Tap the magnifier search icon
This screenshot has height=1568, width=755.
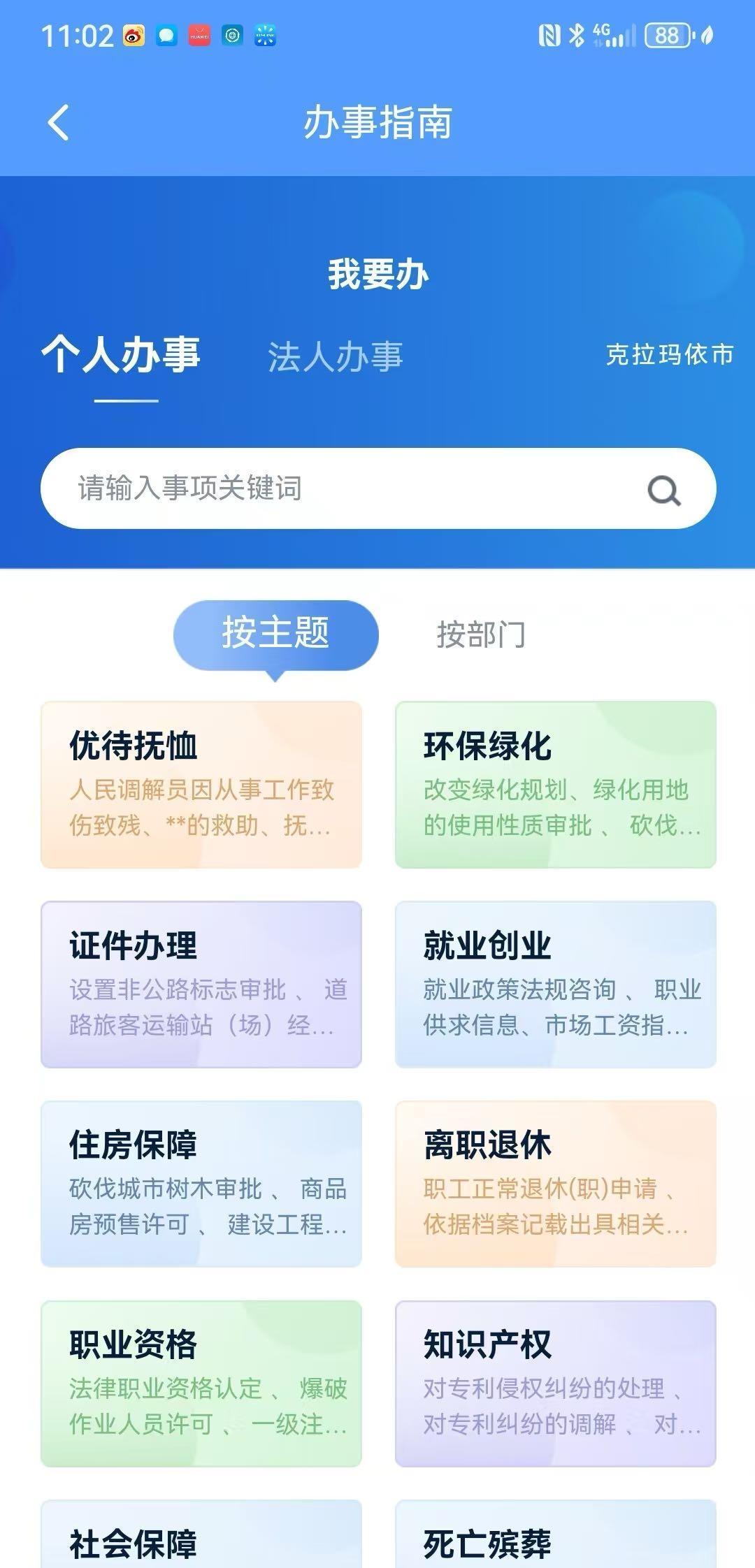(664, 490)
